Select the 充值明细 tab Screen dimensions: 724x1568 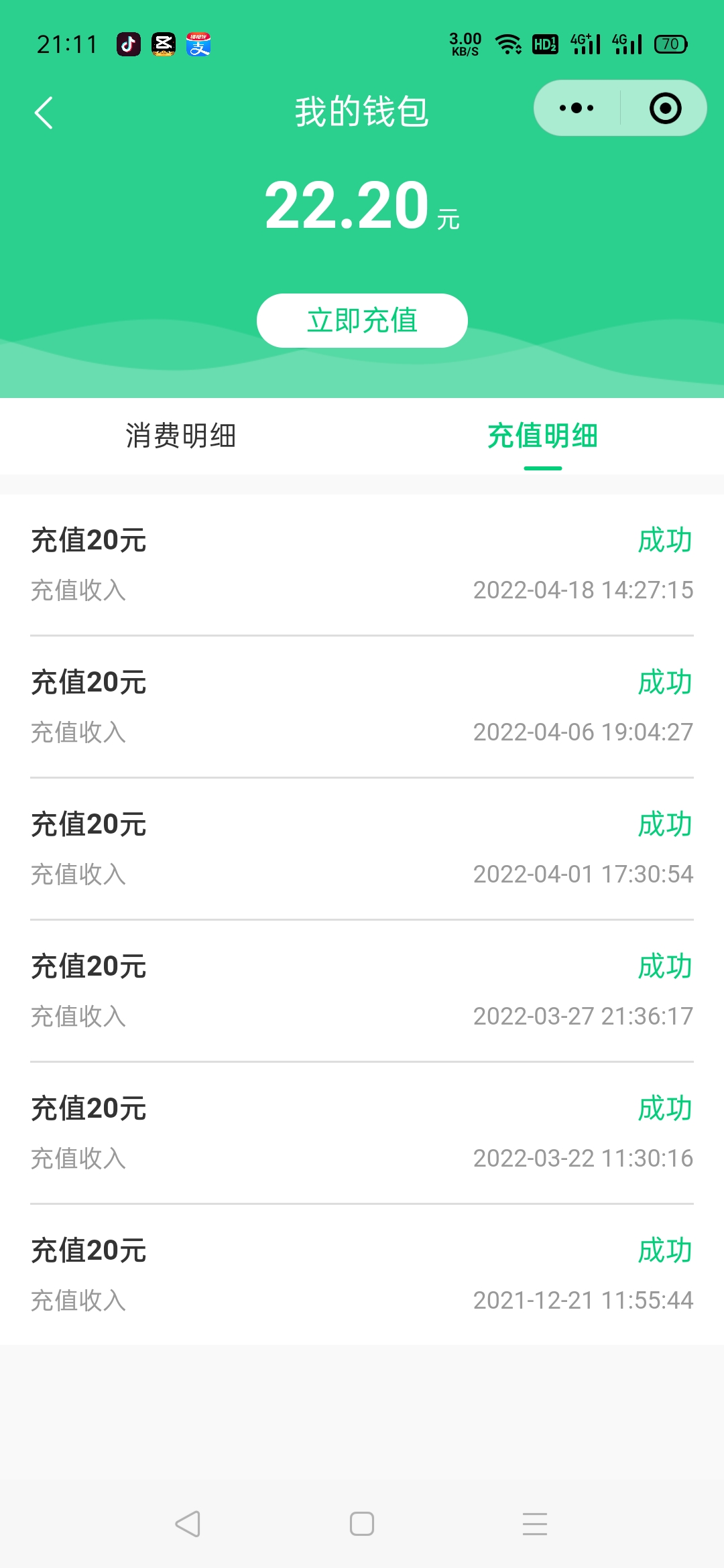(x=542, y=436)
